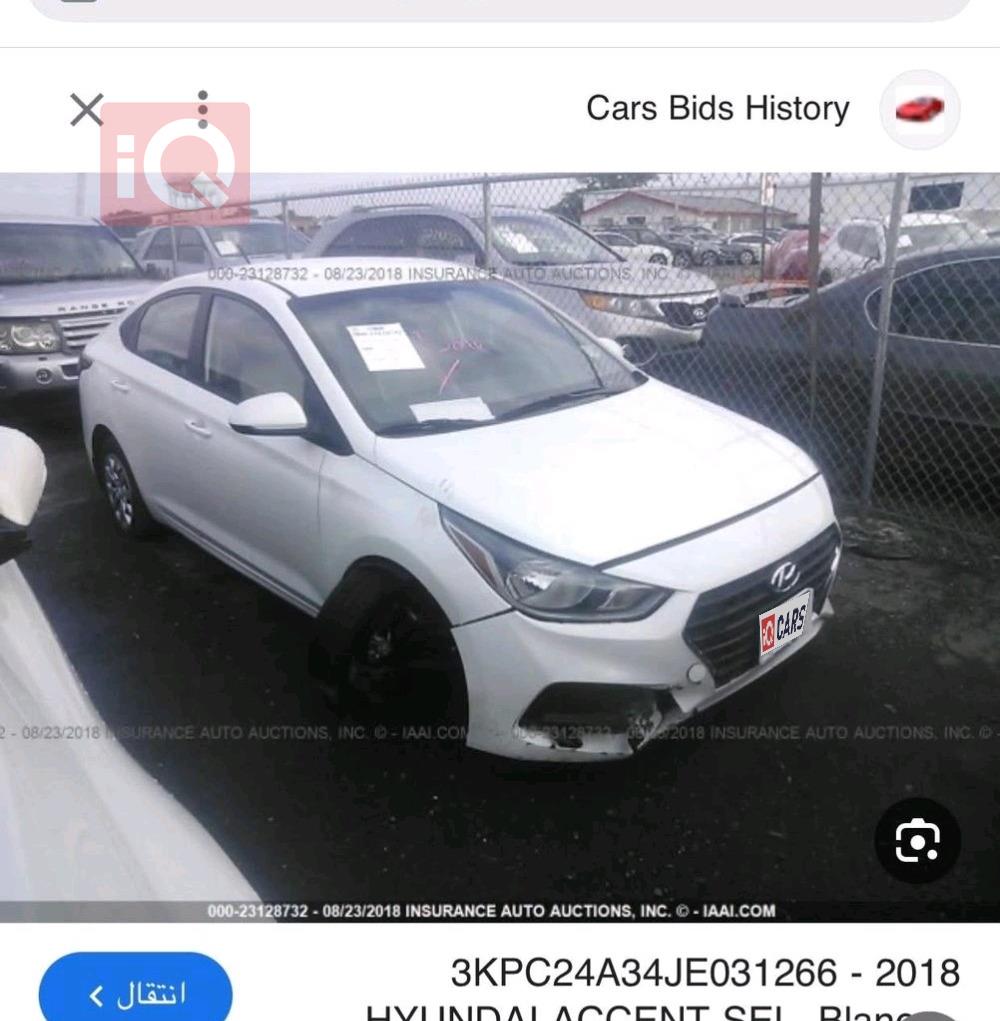Viewport: 1000px width, 1021px height.
Task: Tap the Visit (انتقال) button
Action: pos(136,993)
